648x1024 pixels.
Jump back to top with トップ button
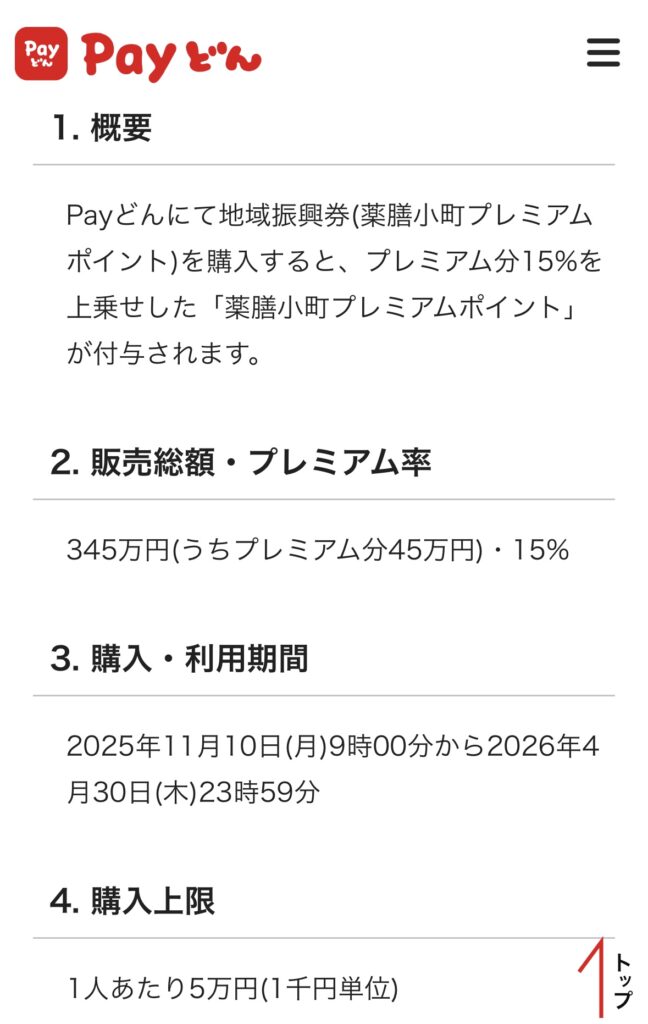(x=606, y=978)
